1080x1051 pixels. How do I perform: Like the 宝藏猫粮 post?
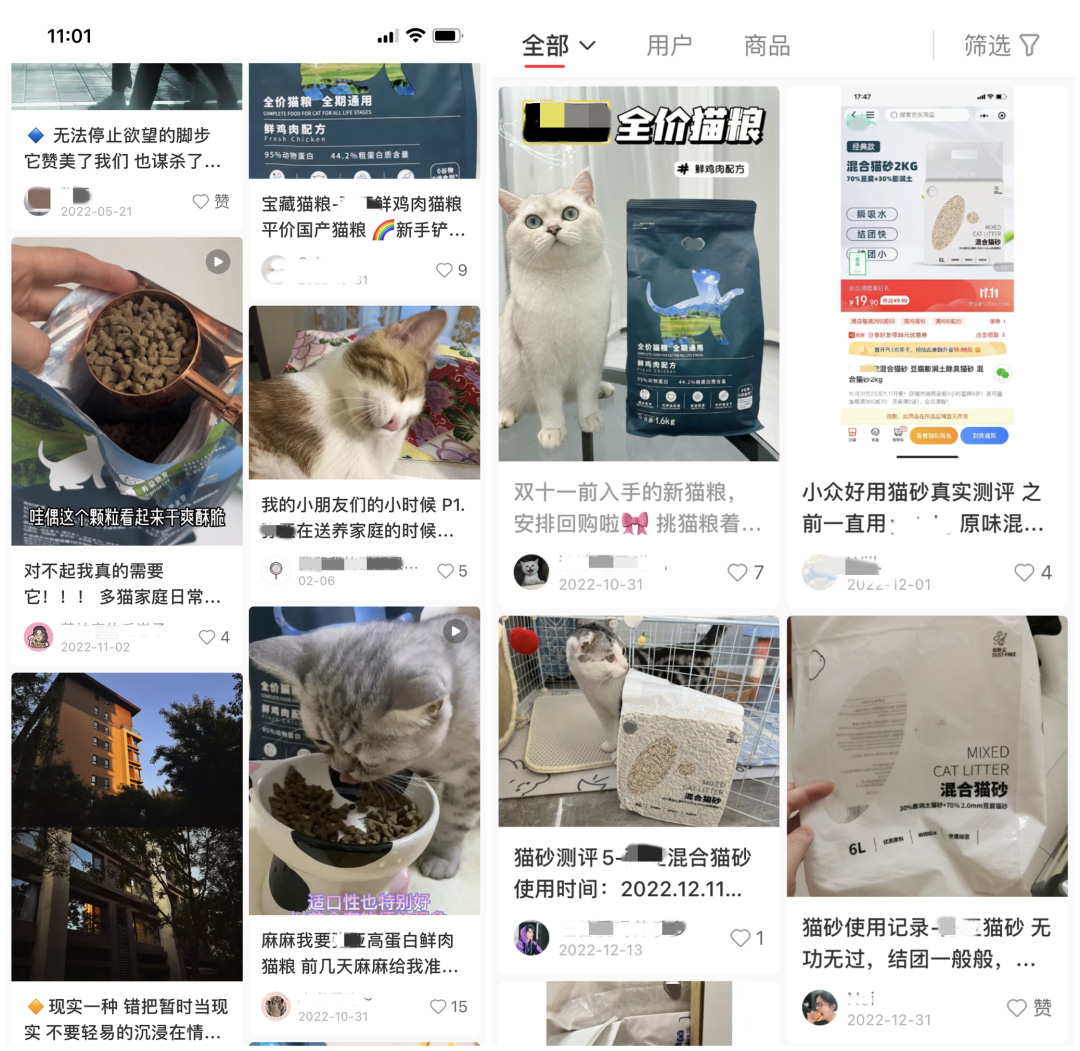click(x=445, y=270)
